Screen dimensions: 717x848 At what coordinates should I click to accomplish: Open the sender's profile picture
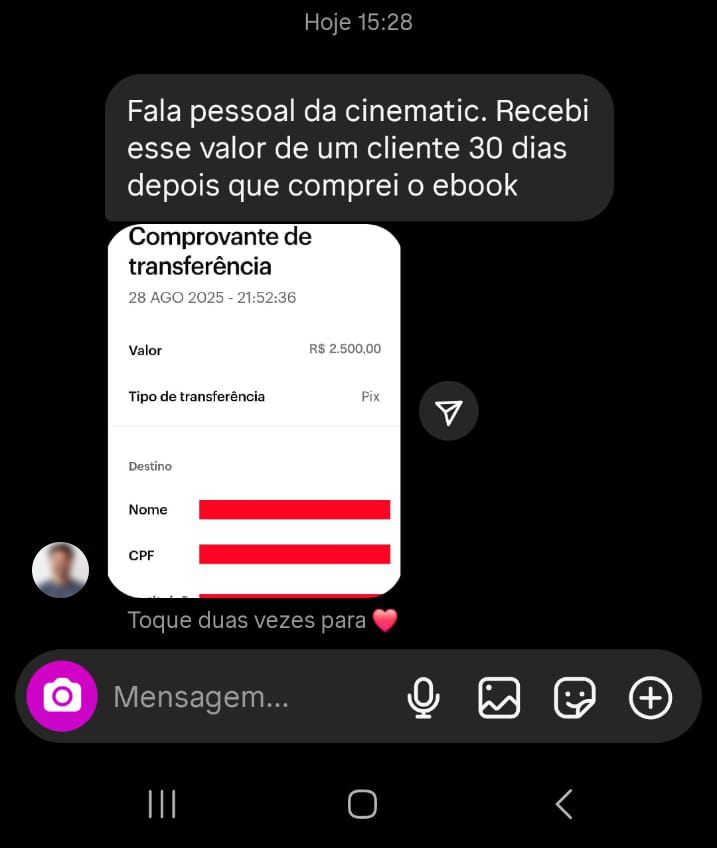tap(61, 570)
